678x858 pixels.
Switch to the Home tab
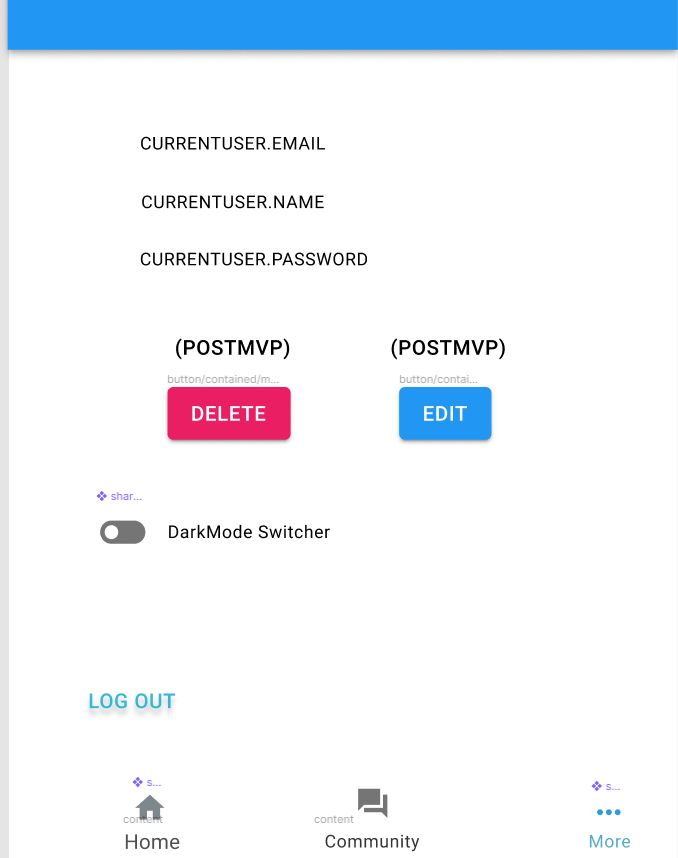coord(152,823)
